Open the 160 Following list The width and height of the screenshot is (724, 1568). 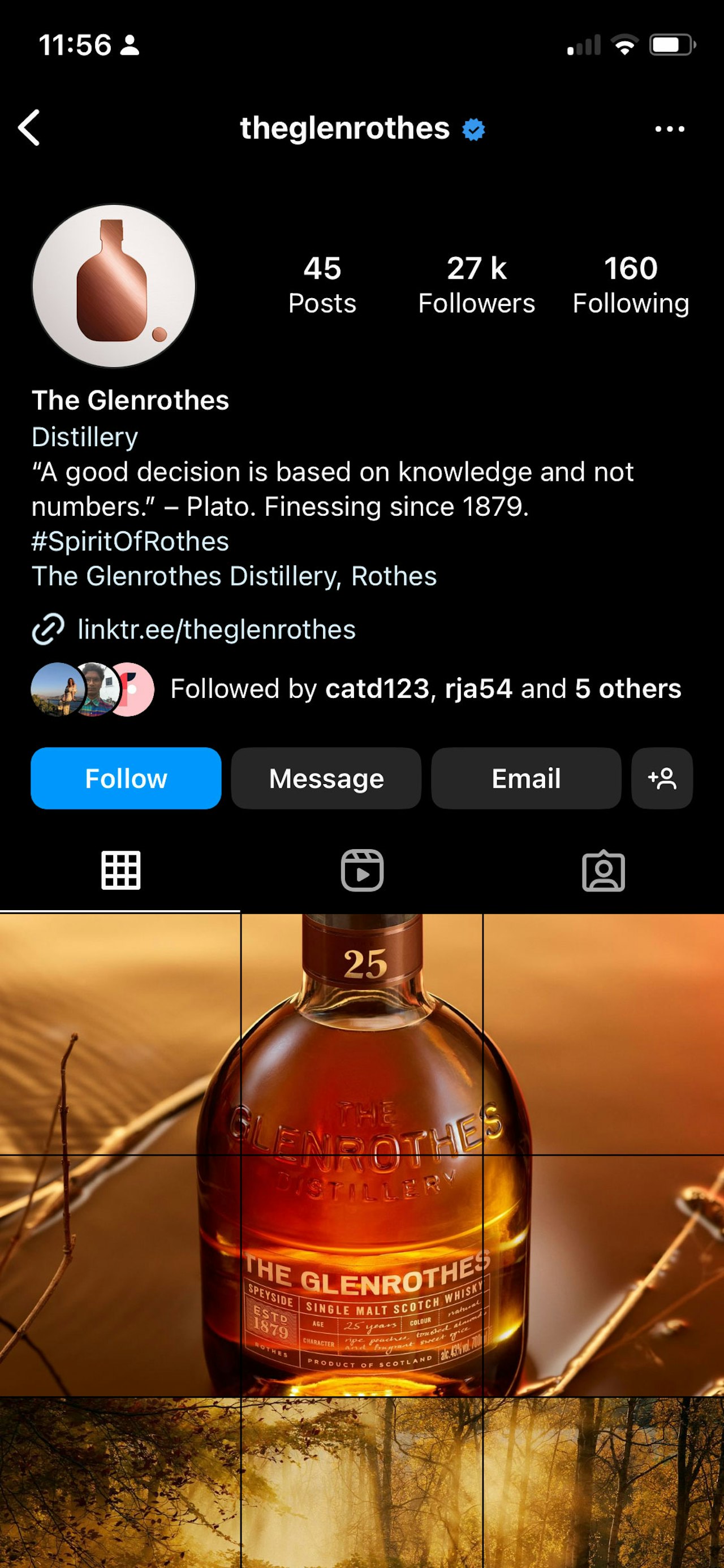tap(630, 285)
